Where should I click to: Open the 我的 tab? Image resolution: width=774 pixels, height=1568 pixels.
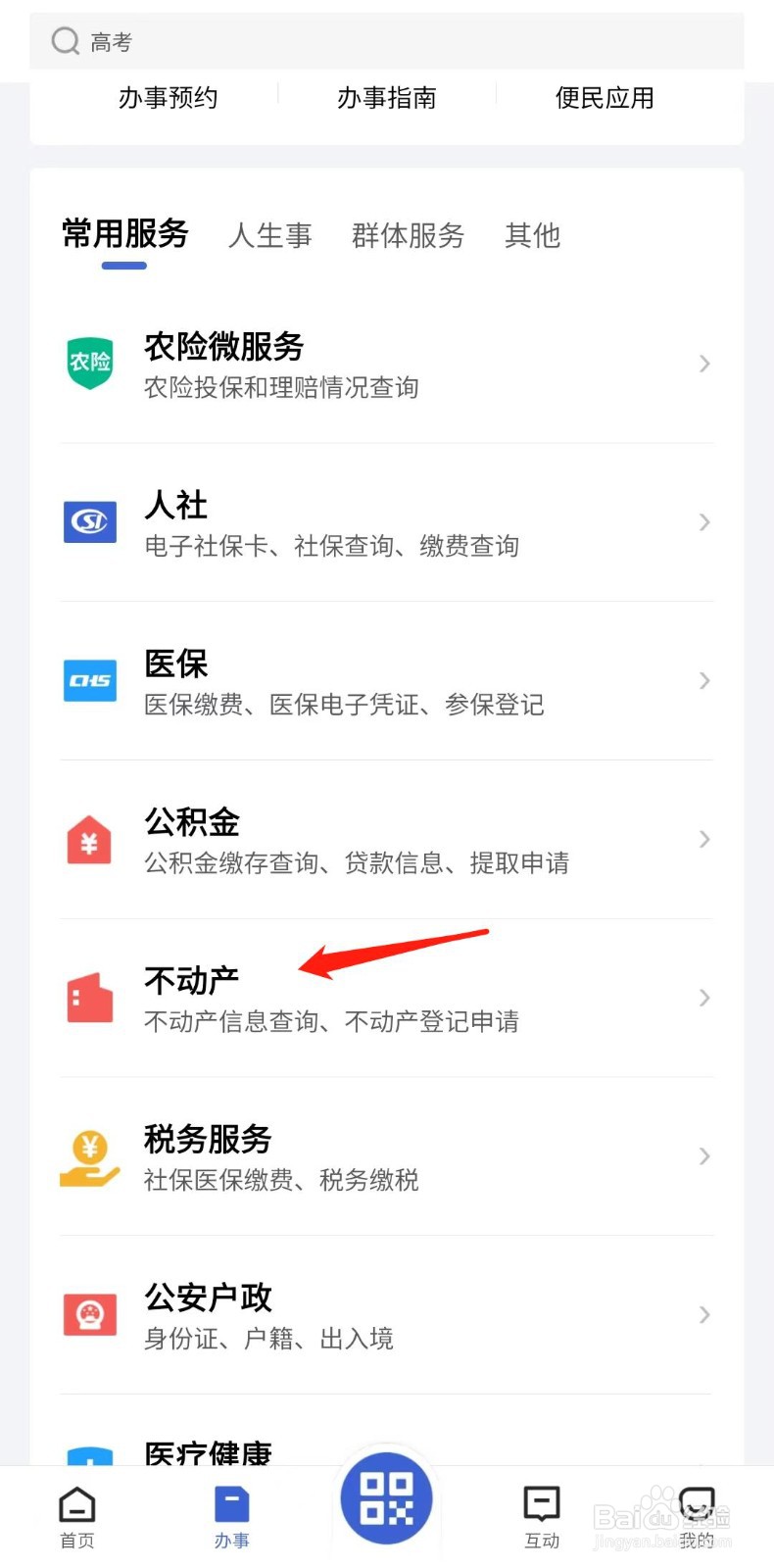(697, 1518)
